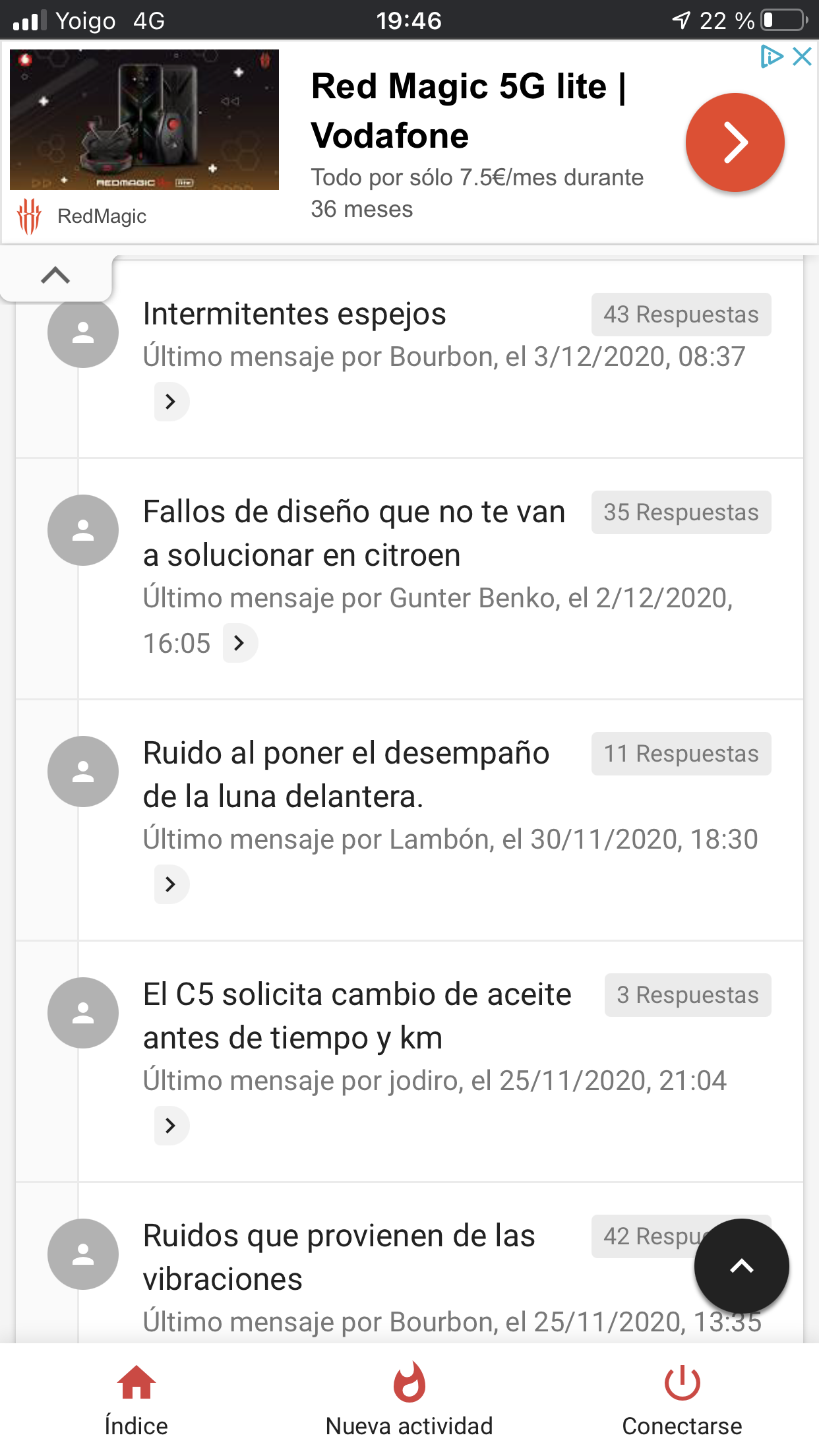Collapse the ad with the up chevron tab
The height and width of the screenshot is (1456, 819).
(x=55, y=275)
